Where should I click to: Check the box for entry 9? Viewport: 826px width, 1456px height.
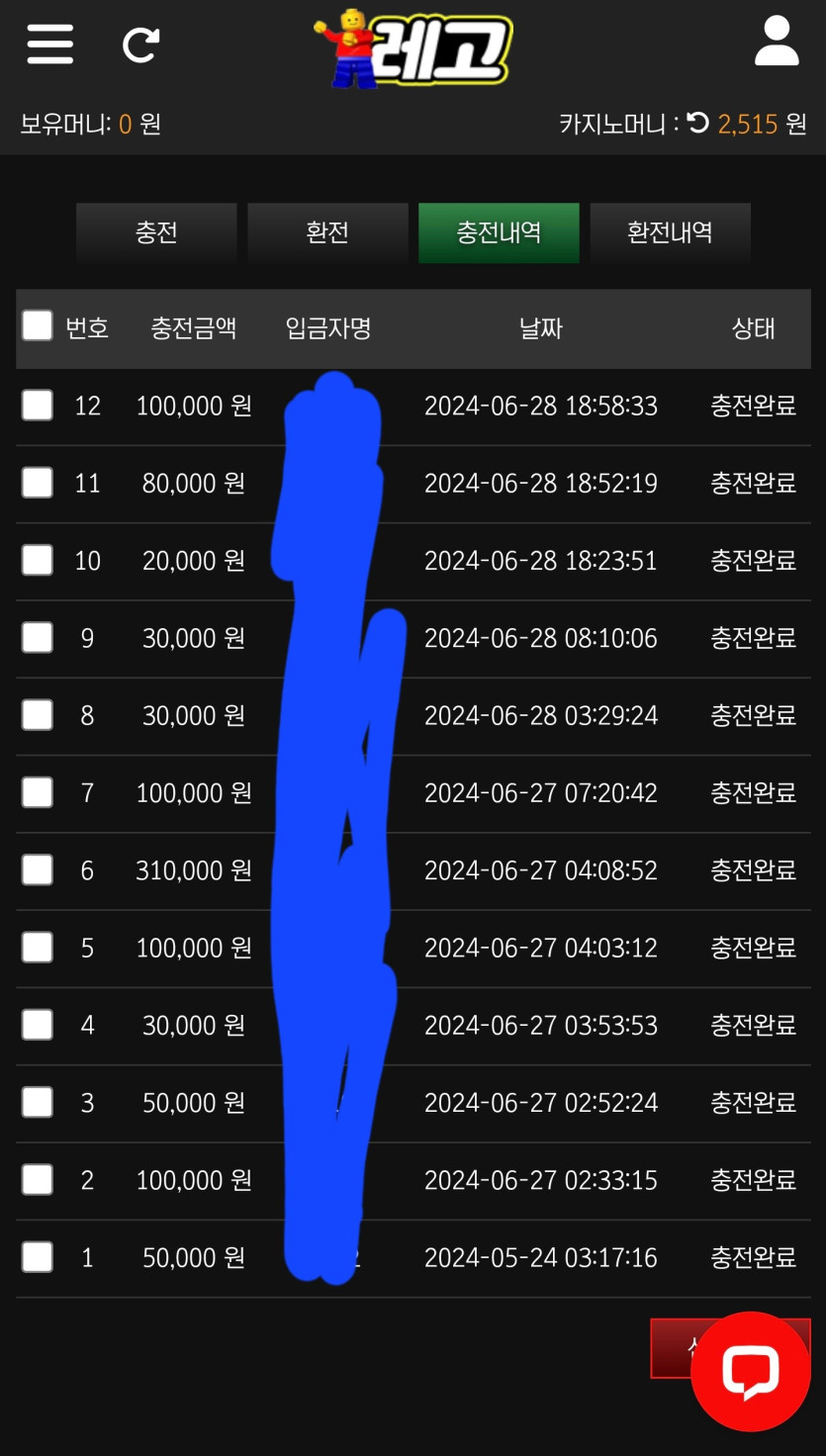[x=38, y=637]
